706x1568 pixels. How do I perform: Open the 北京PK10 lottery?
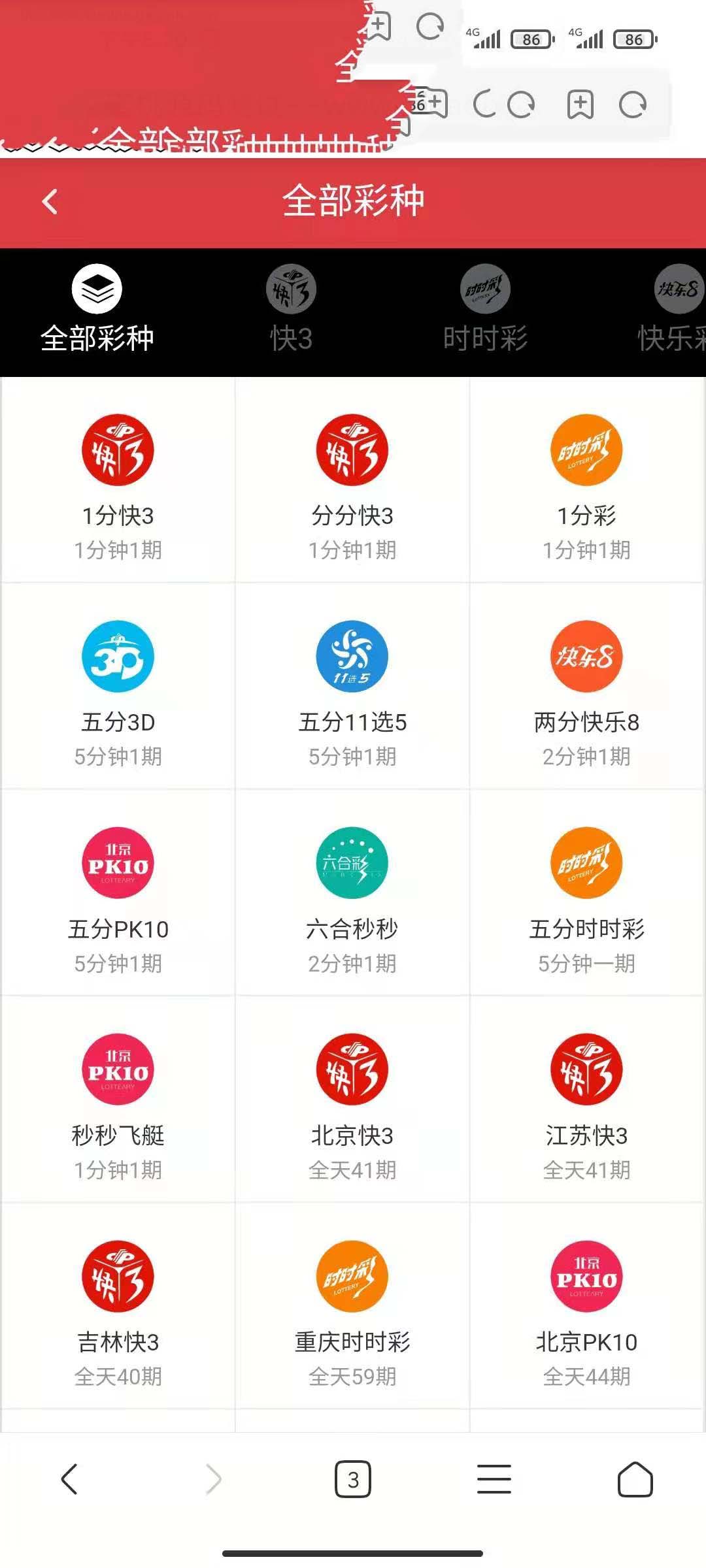586,1307
